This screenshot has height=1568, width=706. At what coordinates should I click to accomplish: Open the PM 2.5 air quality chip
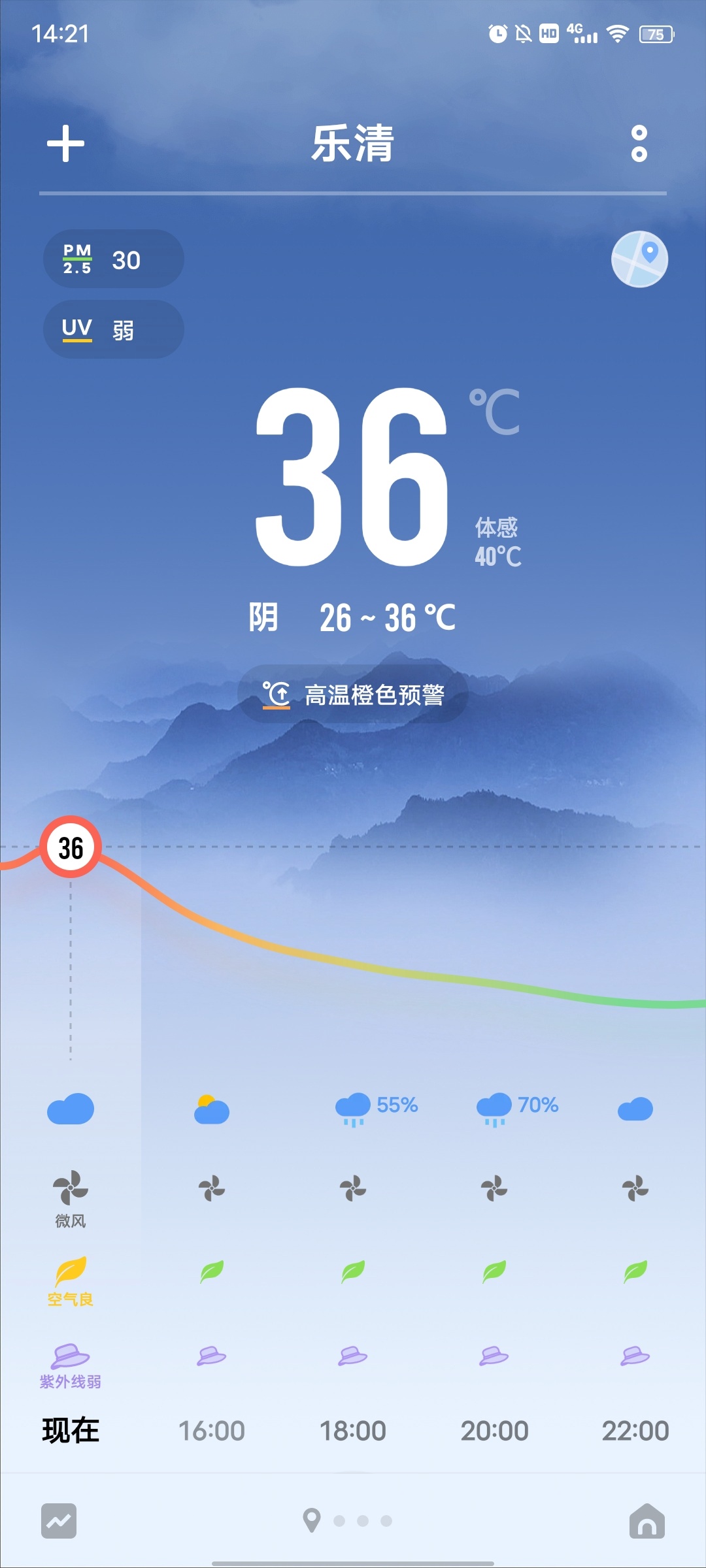(113, 259)
